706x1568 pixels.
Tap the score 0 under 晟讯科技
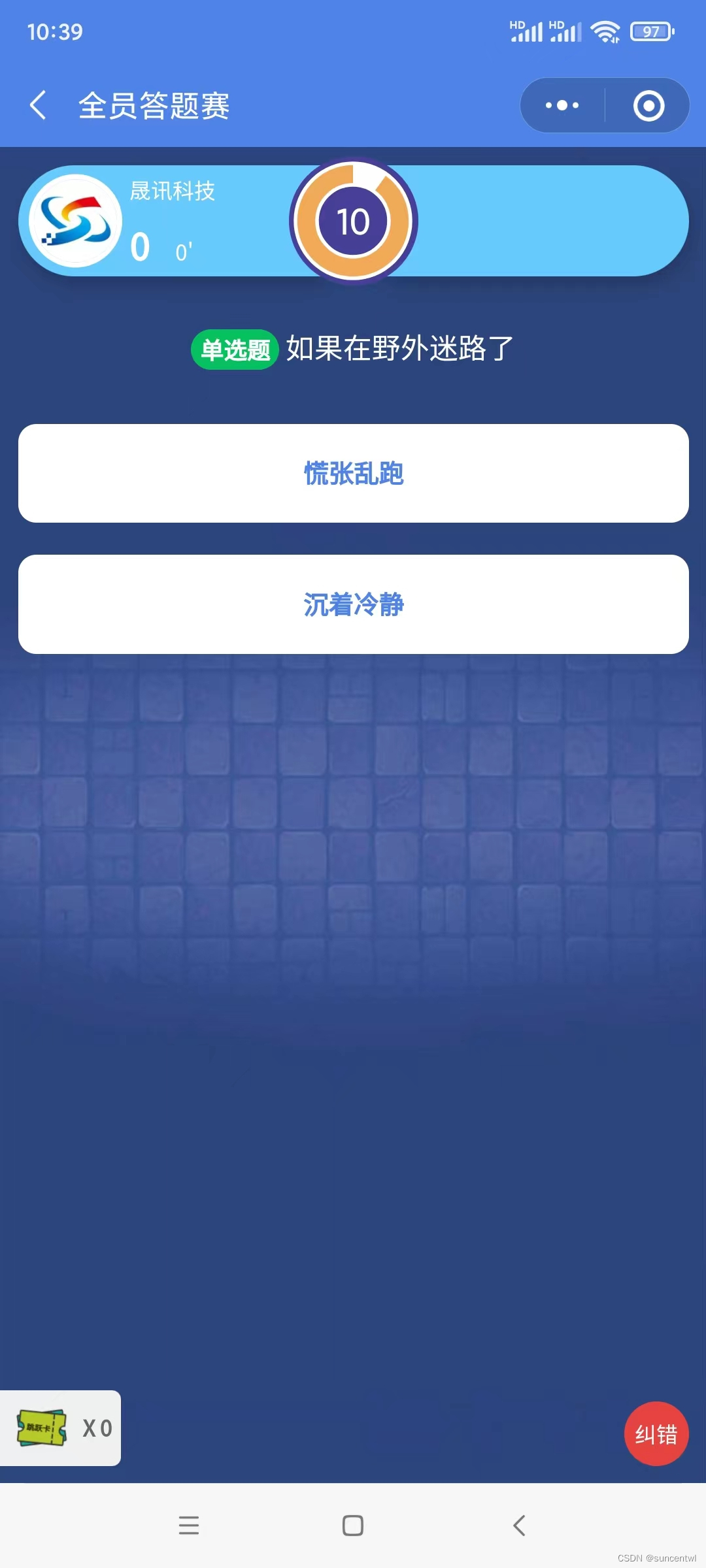[x=138, y=247]
